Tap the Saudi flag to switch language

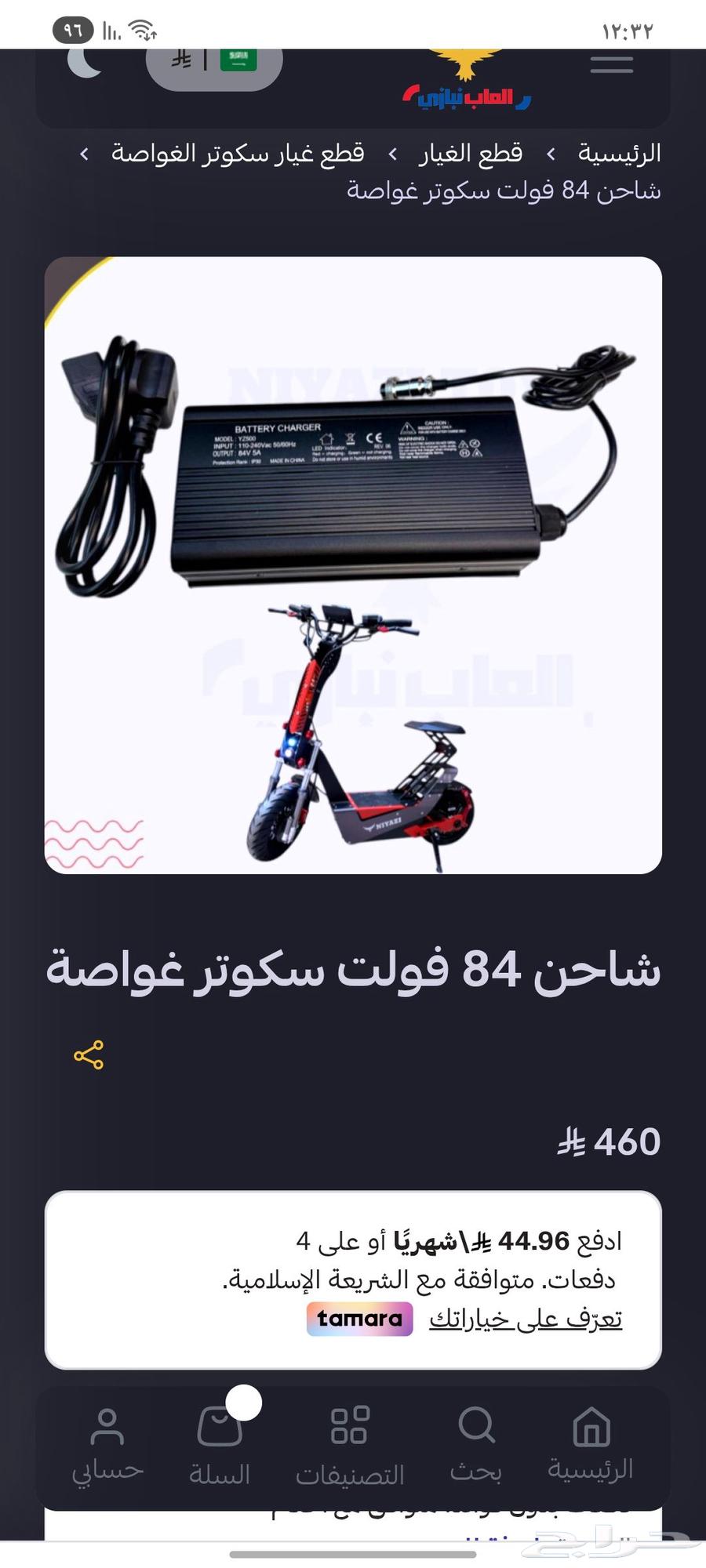239,60
